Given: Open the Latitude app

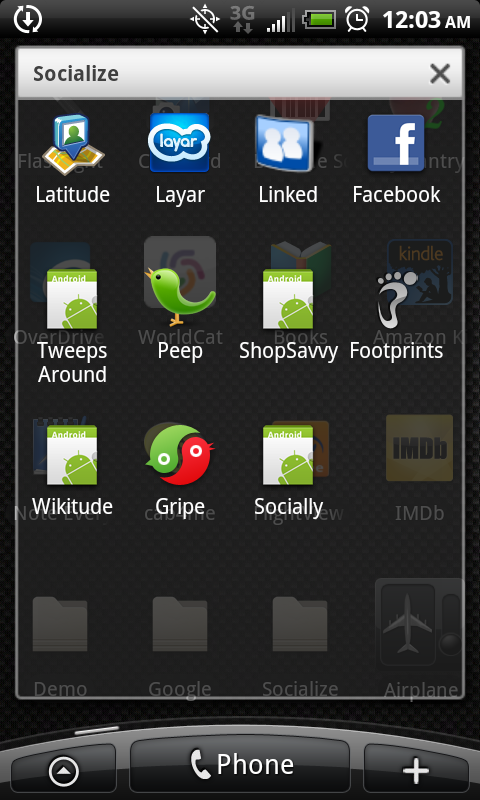Looking at the screenshot, I should tap(73, 160).
